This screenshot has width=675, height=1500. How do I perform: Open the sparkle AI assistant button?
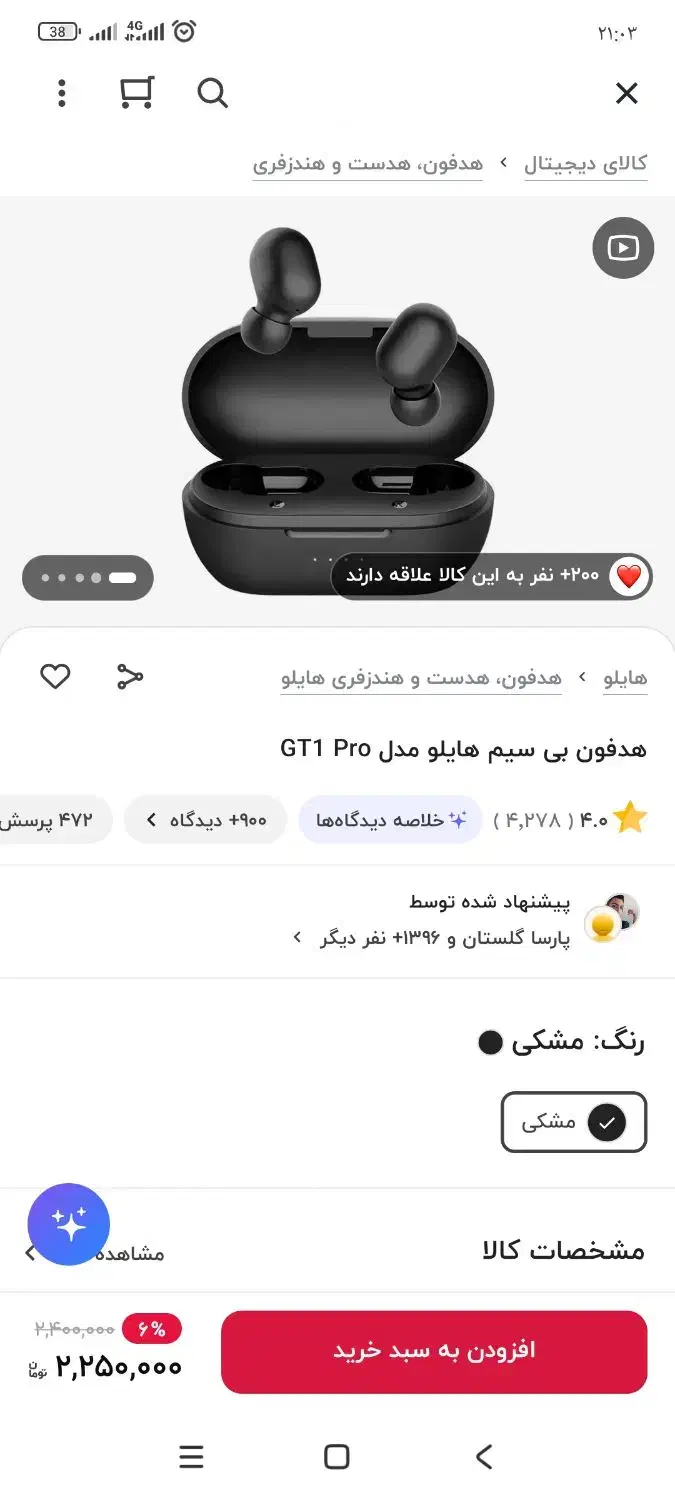coord(69,1224)
